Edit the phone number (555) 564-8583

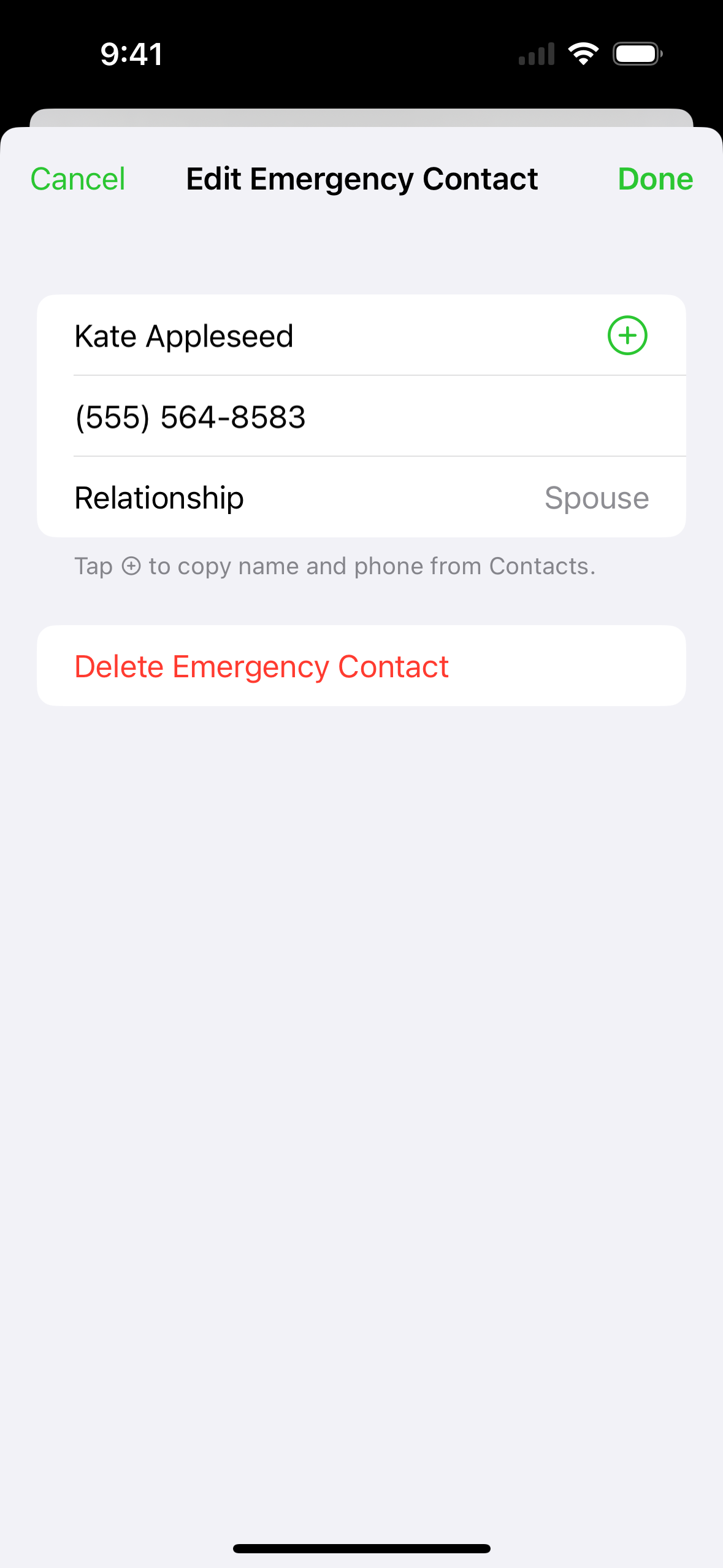coord(190,417)
